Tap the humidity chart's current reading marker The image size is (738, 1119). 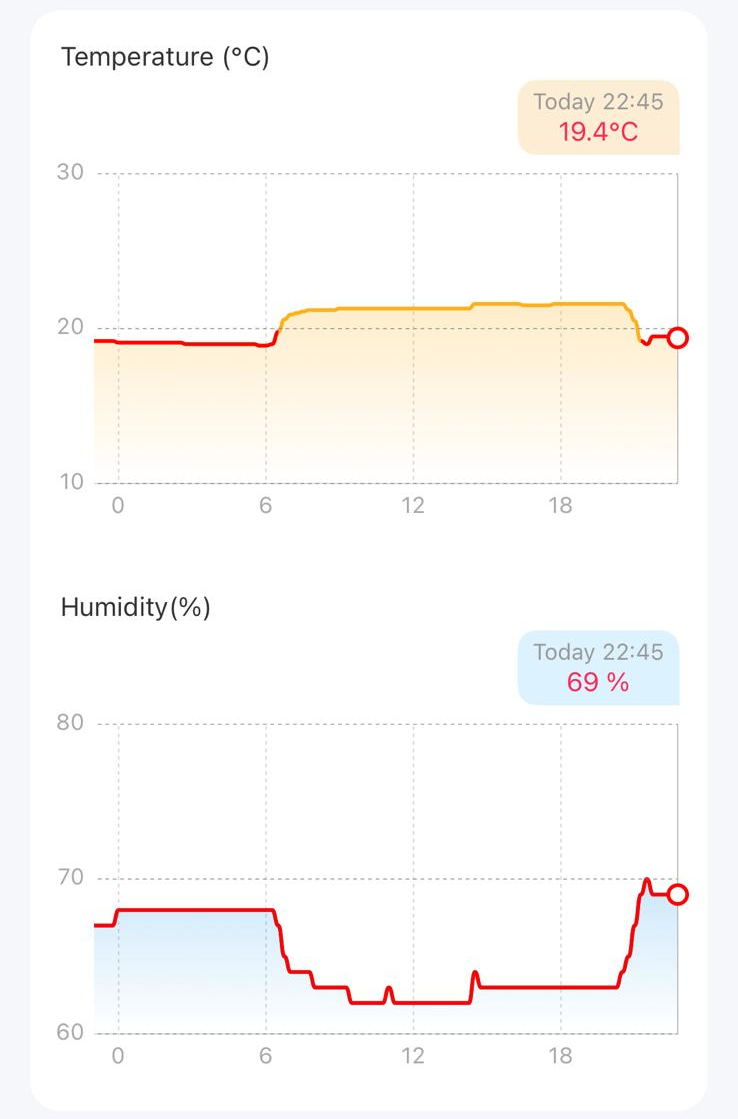678,894
